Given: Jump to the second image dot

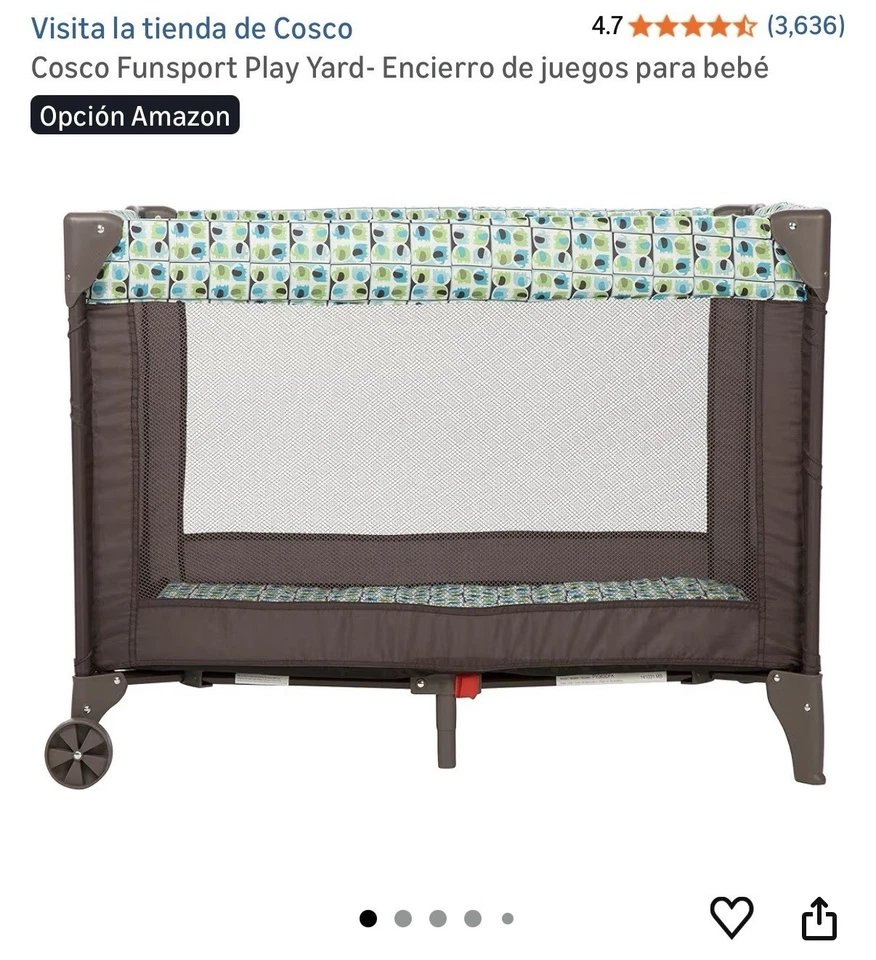Looking at the screenshot, I should [x=403, y=918].
